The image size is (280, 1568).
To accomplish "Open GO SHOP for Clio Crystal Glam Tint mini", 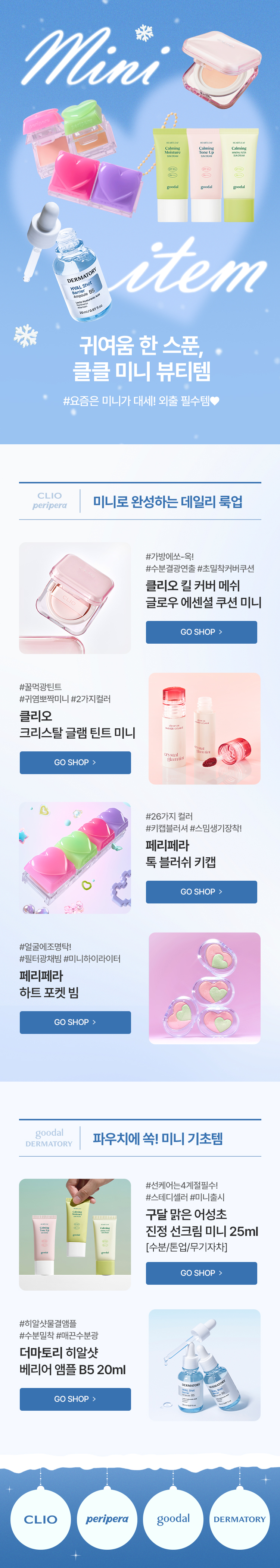I will click(x=75, y=762).
